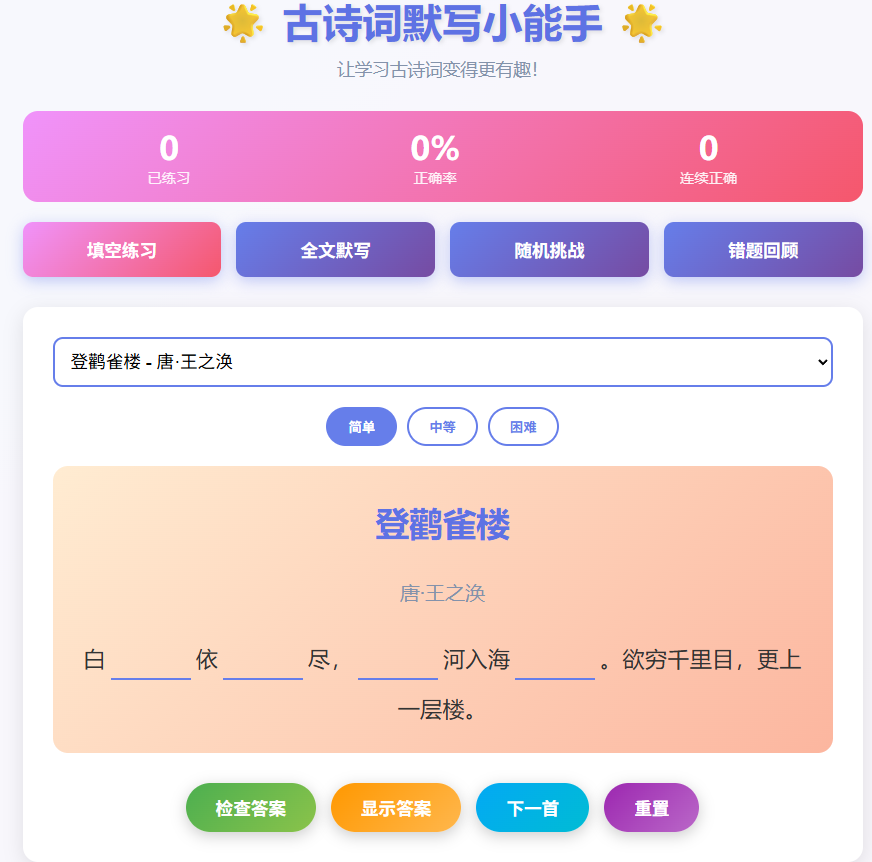The image size is (872, 862).
Task: Choose the 简单 difficulty level
Action: (361, 427)
